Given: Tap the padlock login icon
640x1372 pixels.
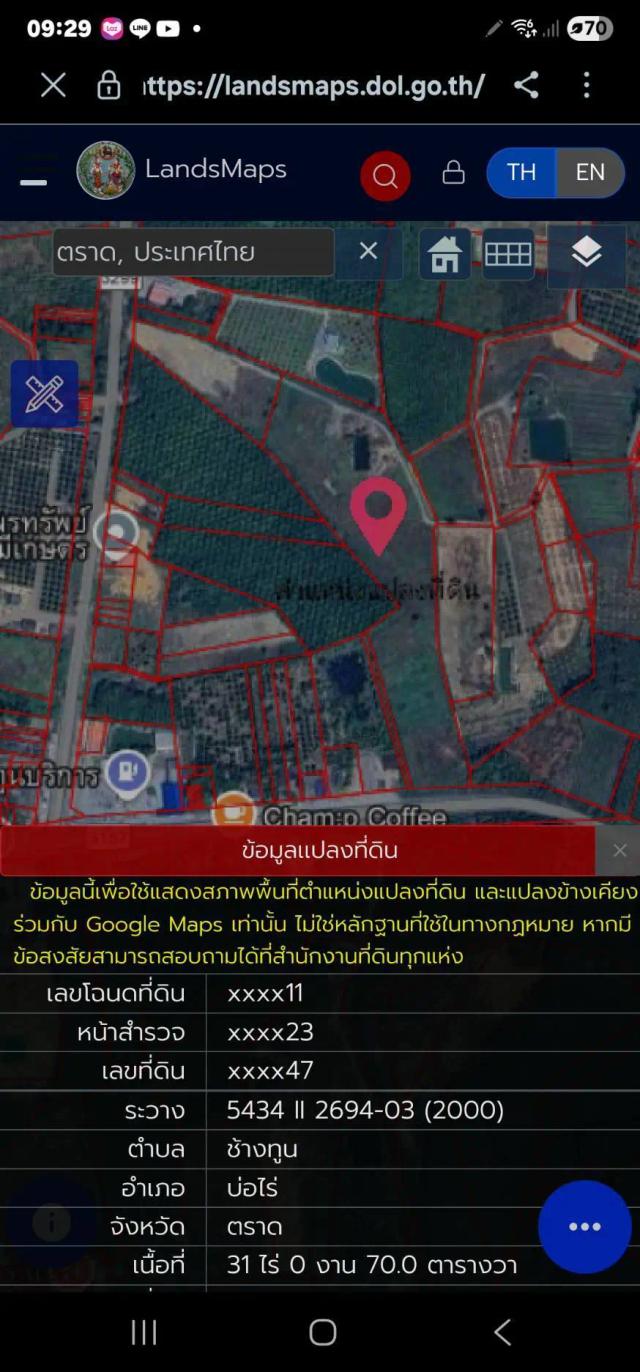Looking at the screenshot, I should pos(453,173).
